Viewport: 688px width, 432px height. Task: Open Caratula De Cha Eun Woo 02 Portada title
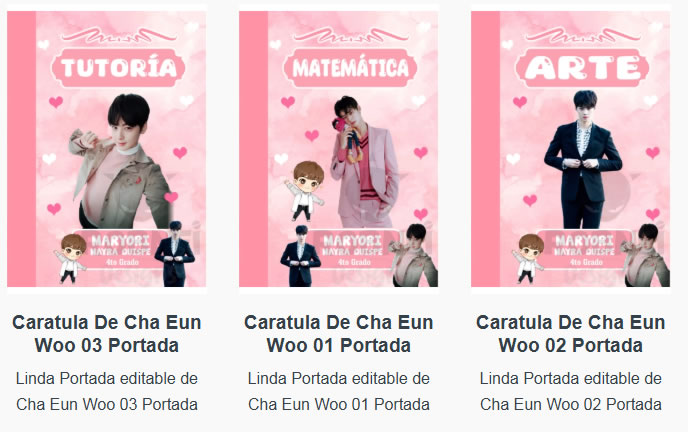tap(571, 334)
